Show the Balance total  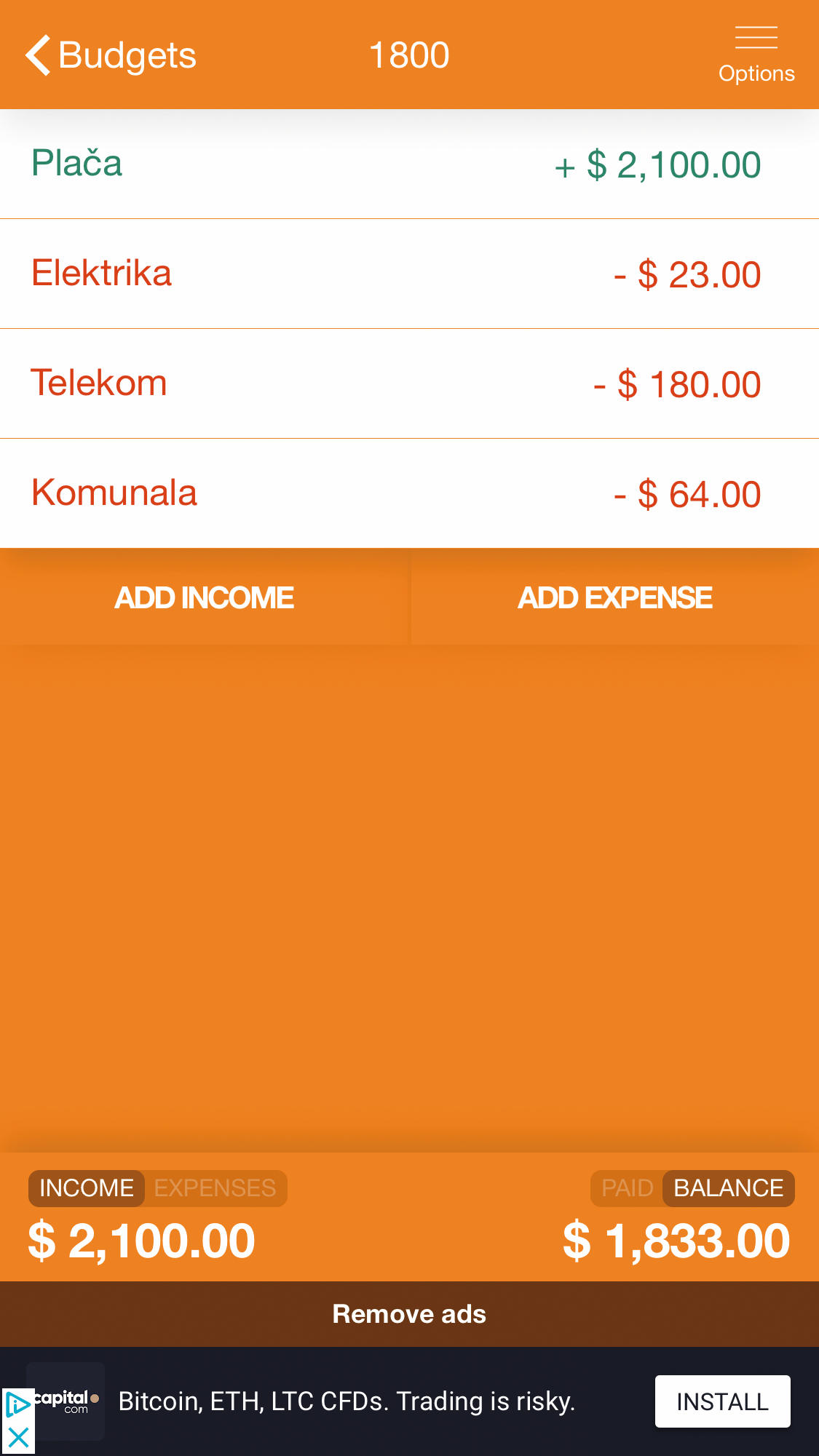[x=728, y=1188]
